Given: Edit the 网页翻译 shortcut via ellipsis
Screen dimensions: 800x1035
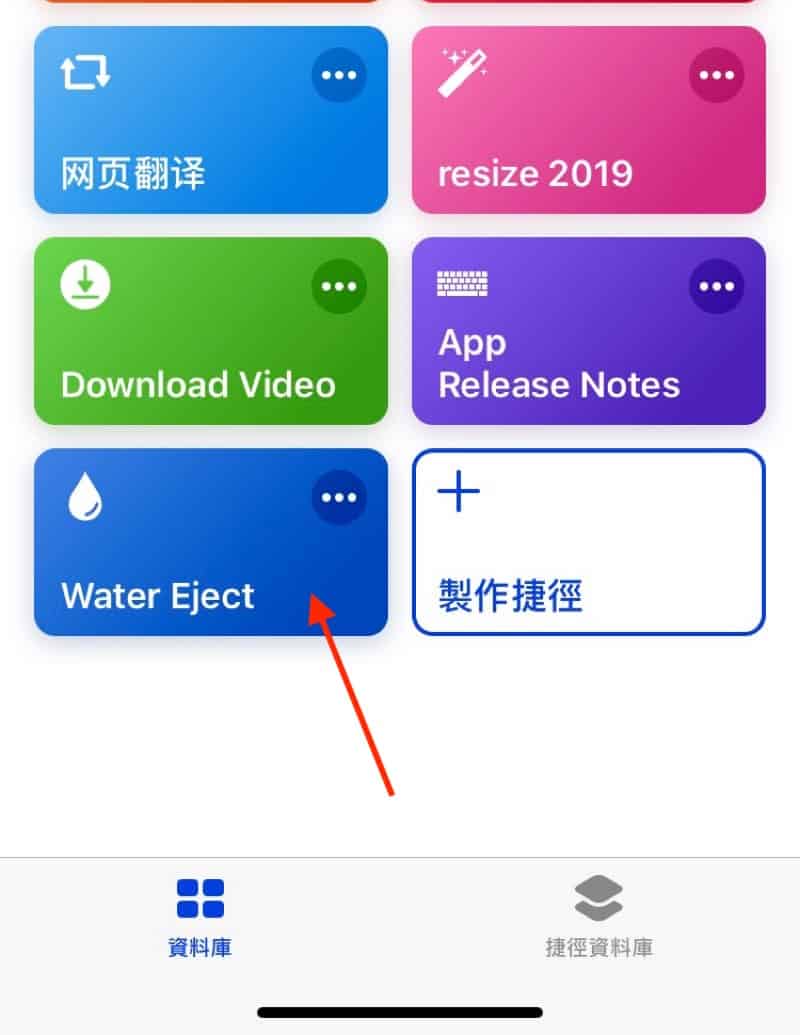Looking at the screenshot, I should [339, 75].
